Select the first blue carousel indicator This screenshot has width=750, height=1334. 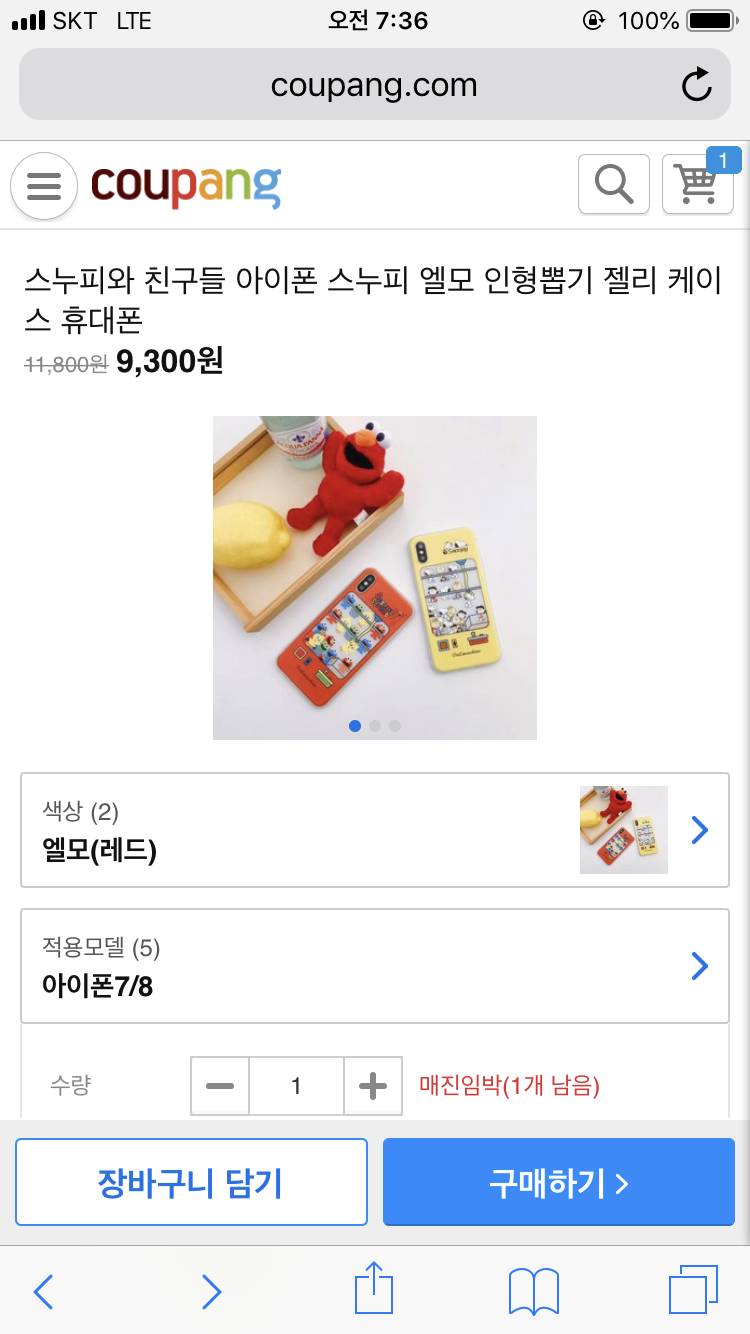355,726
